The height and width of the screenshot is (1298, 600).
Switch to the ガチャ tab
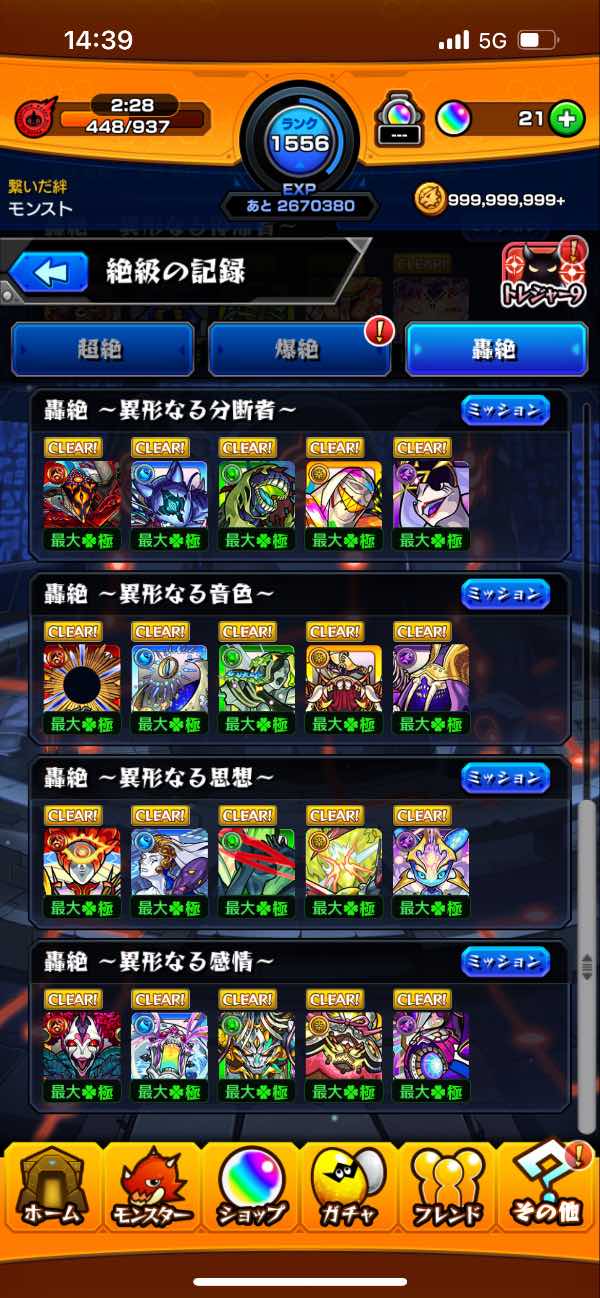click(x=349, y=1189)
